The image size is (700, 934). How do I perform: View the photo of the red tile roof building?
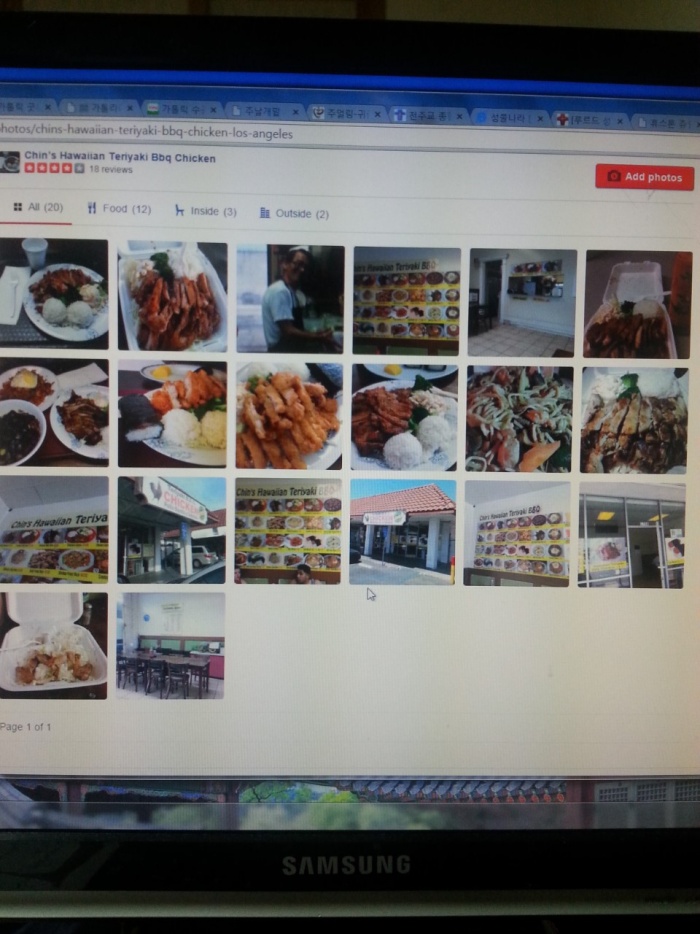(403, 532)
